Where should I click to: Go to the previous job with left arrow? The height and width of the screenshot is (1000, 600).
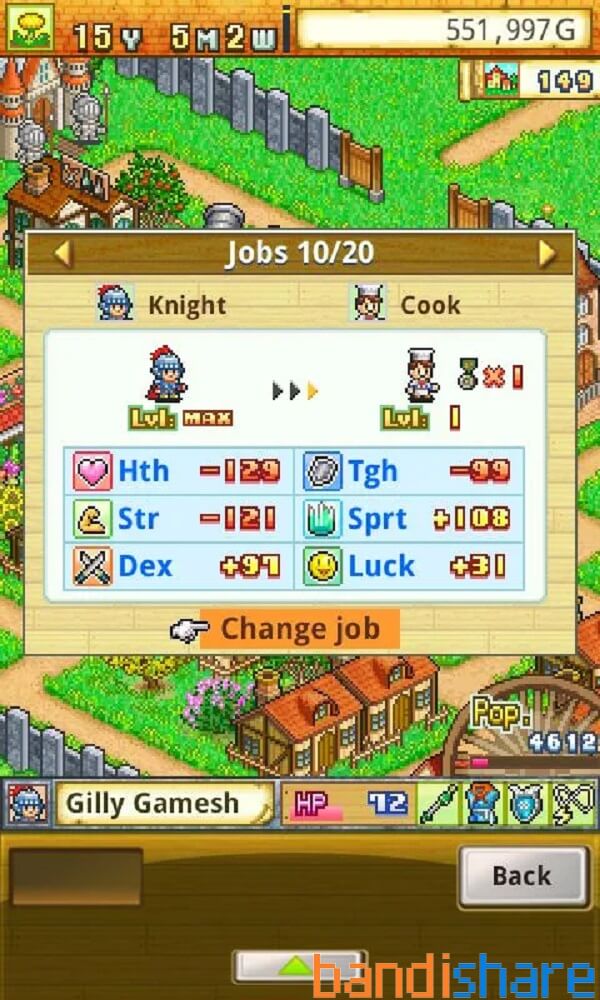click(62, 254)
